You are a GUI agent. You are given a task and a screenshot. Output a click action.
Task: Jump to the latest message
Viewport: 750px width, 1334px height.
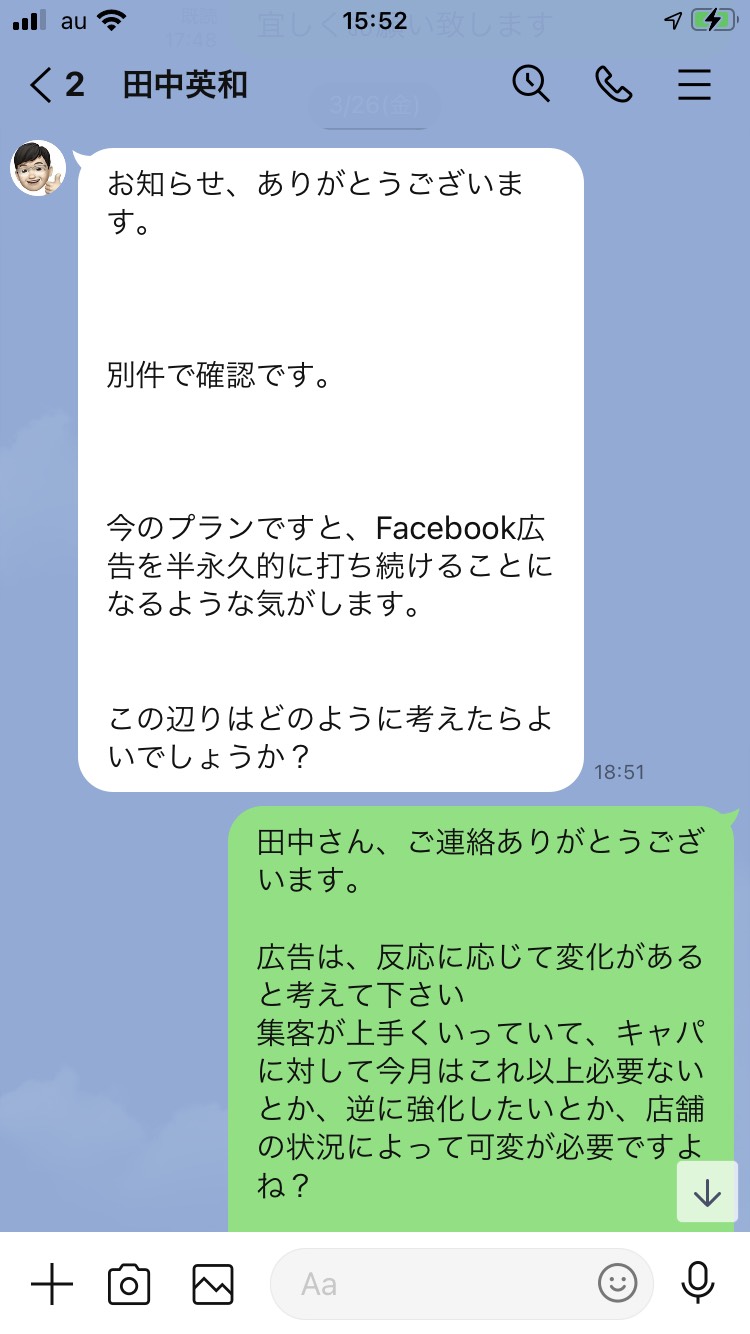[707, 1192]
